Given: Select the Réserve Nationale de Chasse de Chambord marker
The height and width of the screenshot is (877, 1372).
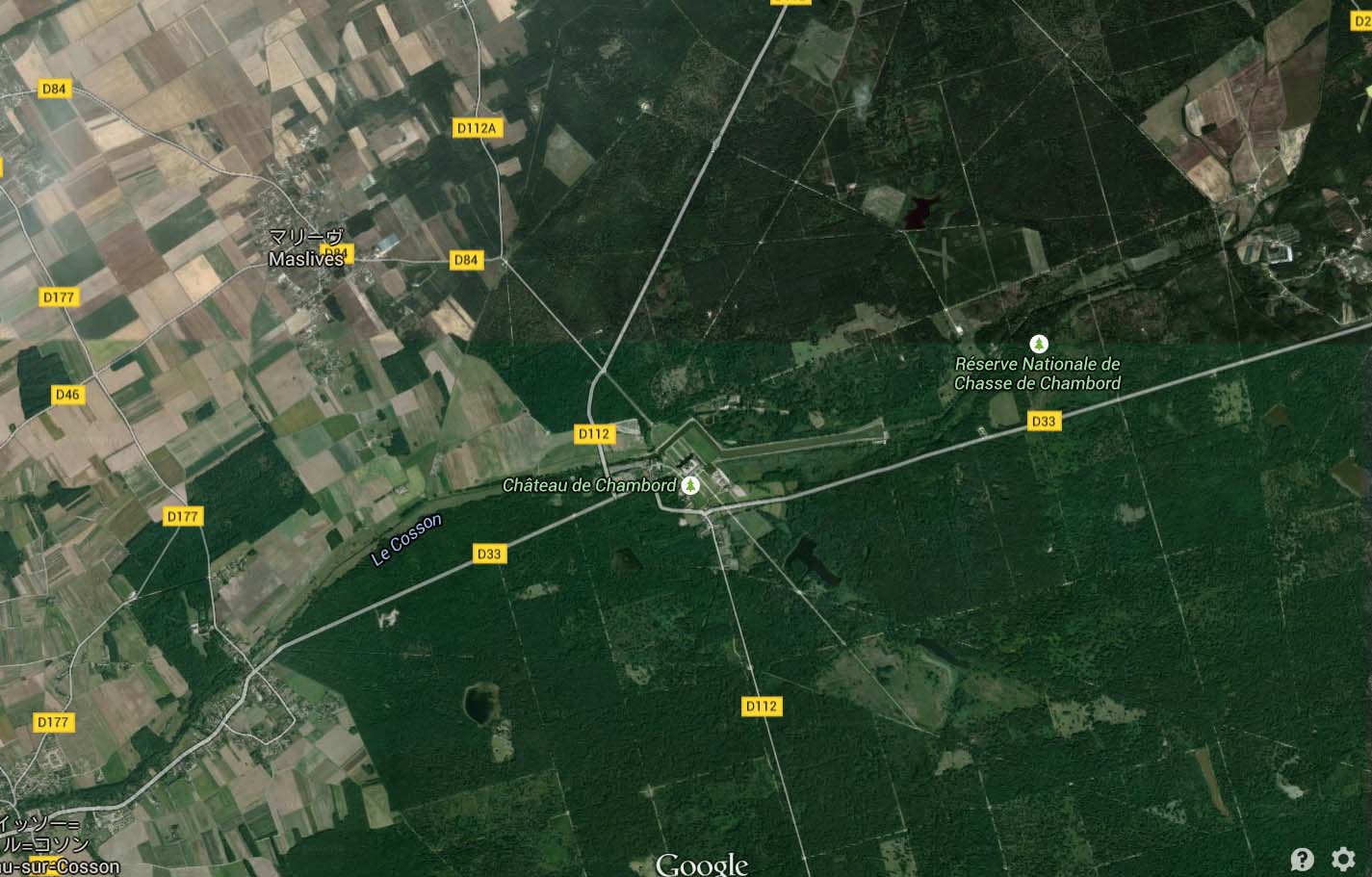Looking at the screenshot, I should coord(1038,344).
